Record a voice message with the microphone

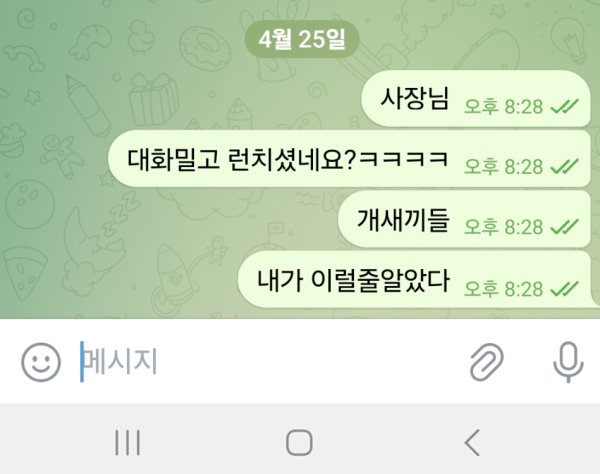pos(568,361)
